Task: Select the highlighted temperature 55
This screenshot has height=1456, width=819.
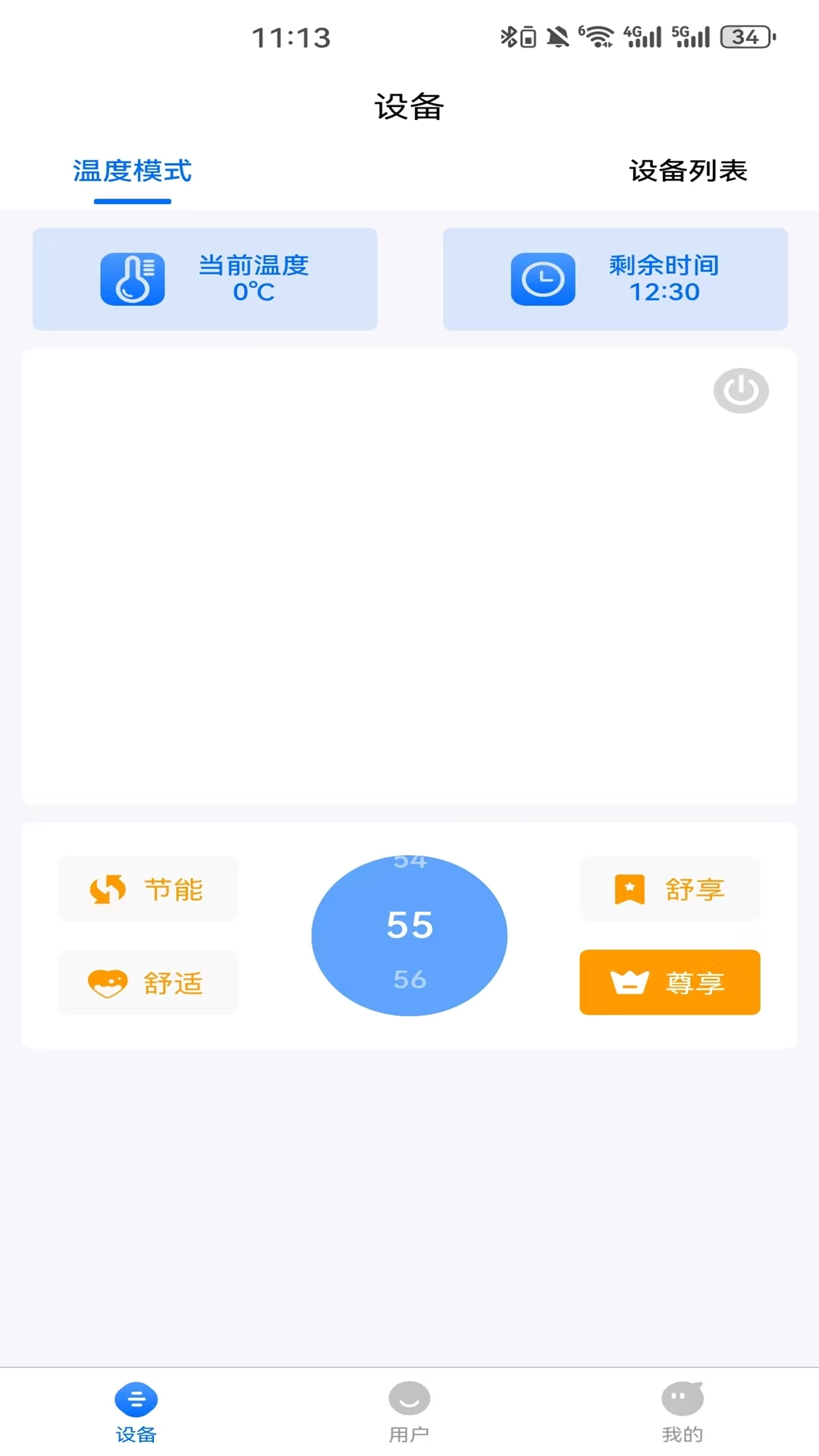Action: pyautogui.click(x=409, y=924)
